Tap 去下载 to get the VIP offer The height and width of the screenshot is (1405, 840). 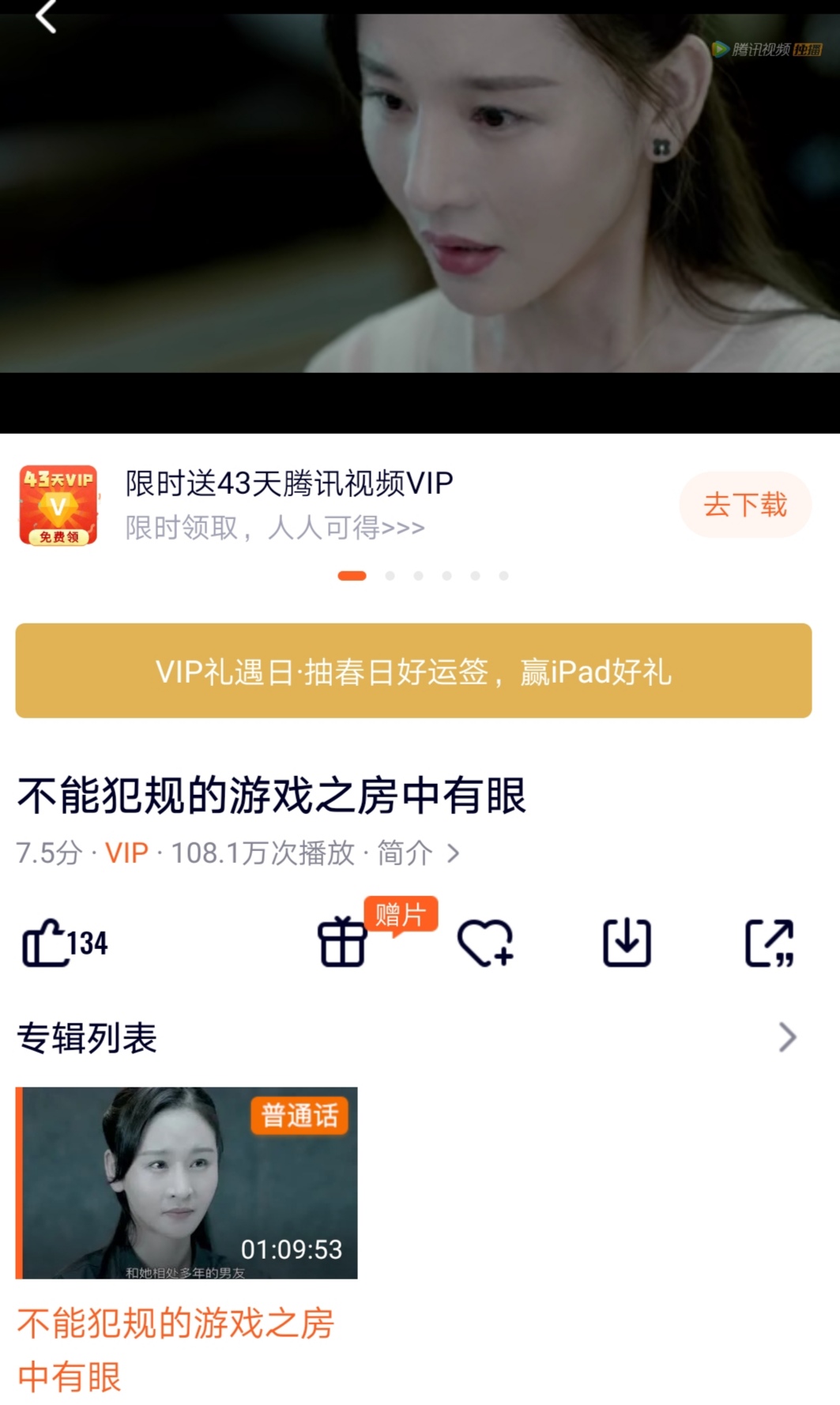744,505
